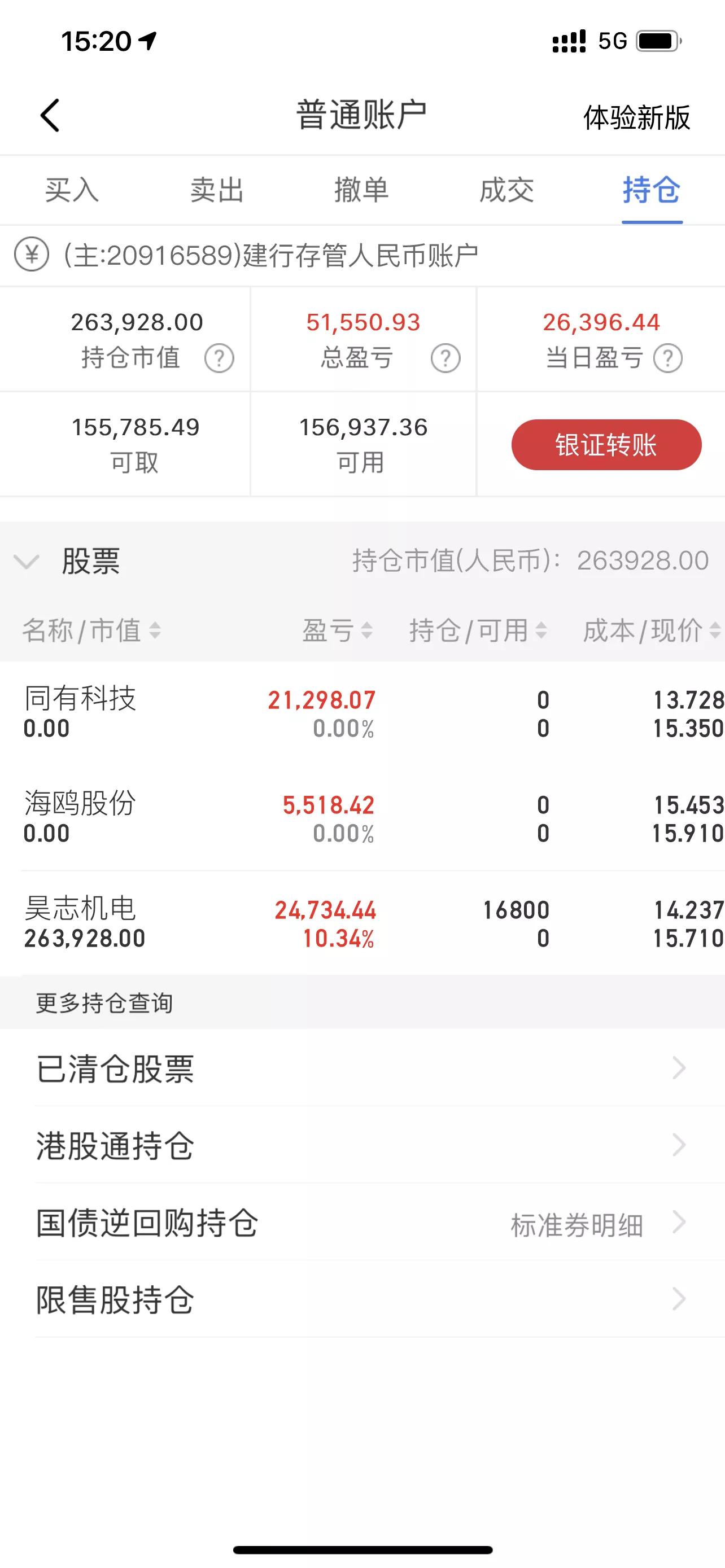Open help icon beside 总盈亏
Image resolution: width=725 pixels, height=1568 pixels.
pyautogui.click(x=446, y=358)
